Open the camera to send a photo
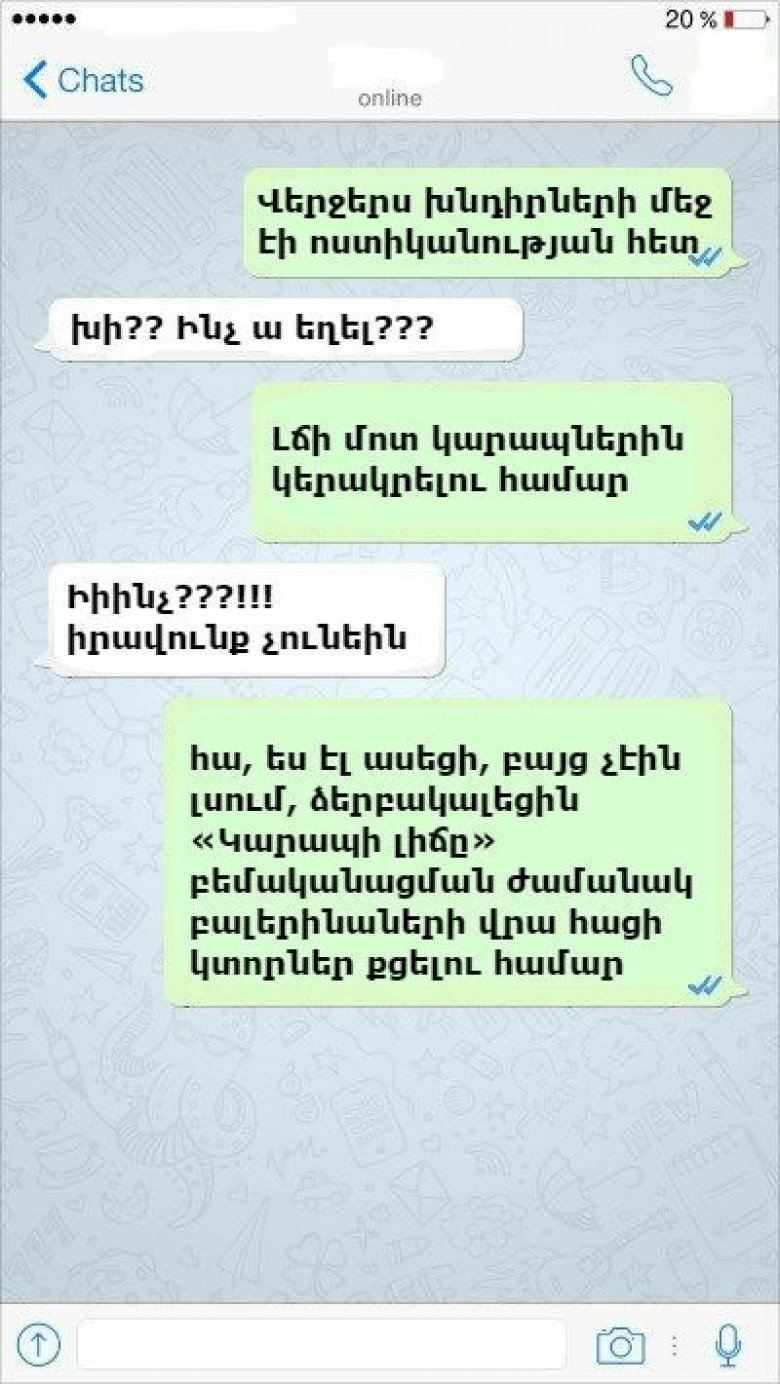 tap(620, 1345)
